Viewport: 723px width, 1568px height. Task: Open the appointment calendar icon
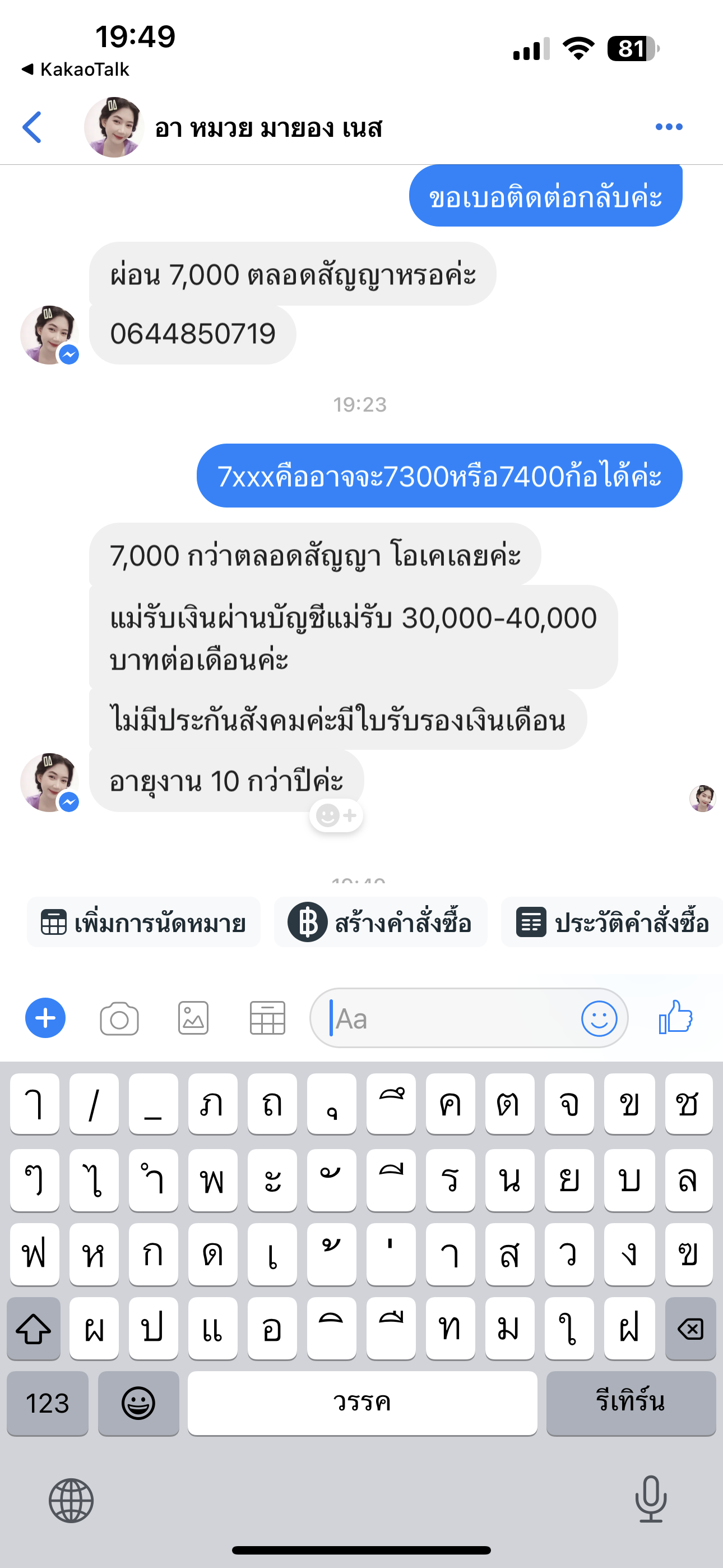pyautogui.click(x=267, y=1018)
